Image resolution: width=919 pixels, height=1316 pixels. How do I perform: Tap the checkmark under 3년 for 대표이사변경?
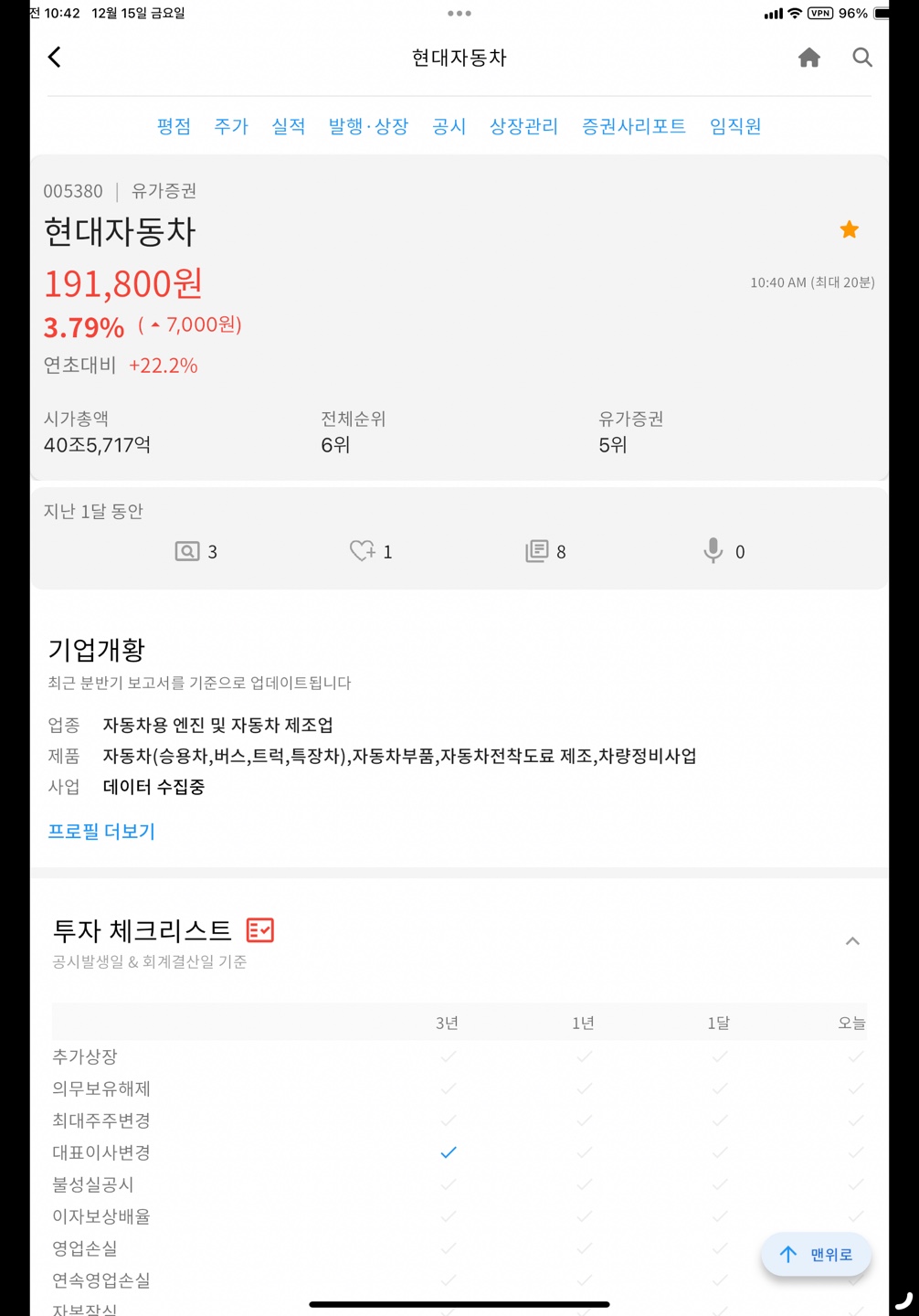pyautogui.click(x=448, y=1152)
